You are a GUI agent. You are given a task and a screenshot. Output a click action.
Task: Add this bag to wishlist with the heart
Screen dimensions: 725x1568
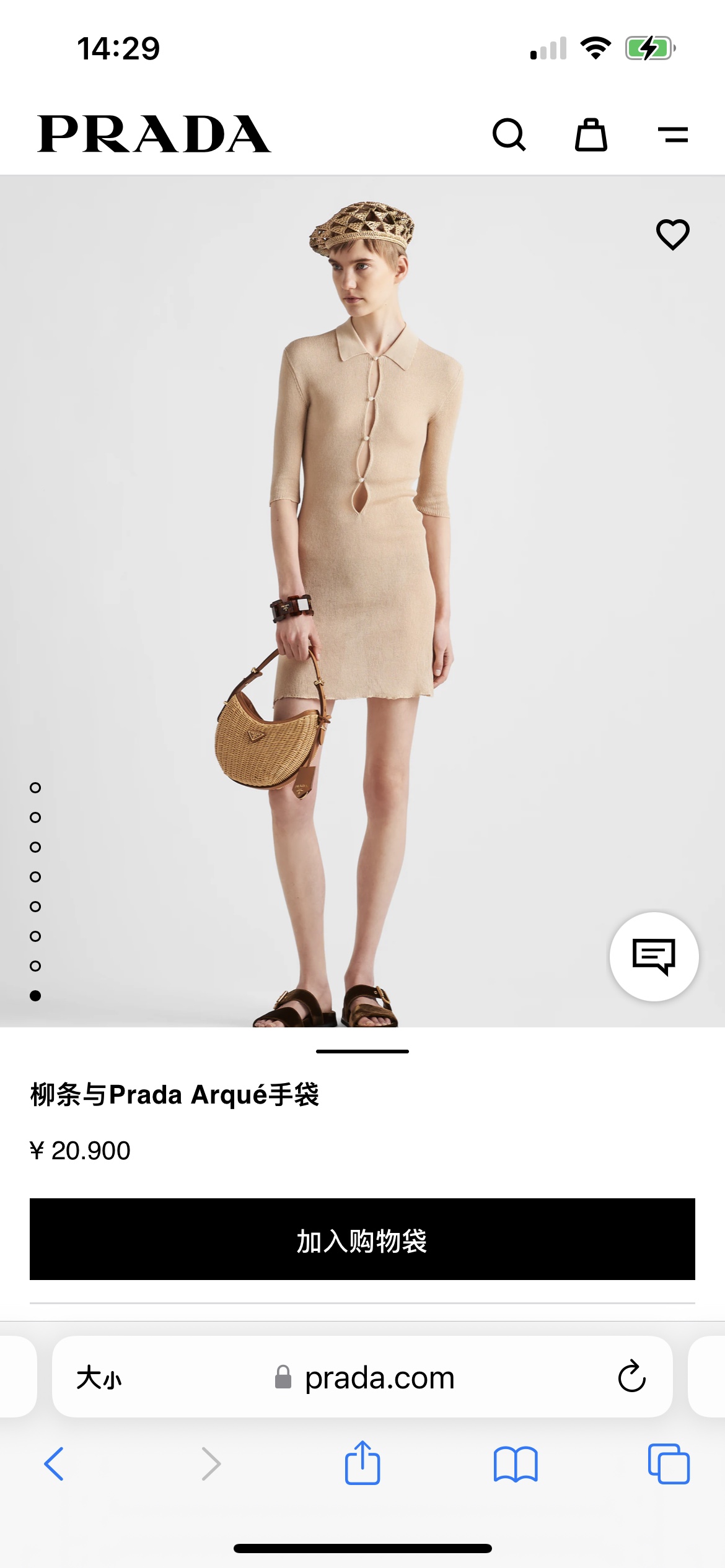point(672,235)
